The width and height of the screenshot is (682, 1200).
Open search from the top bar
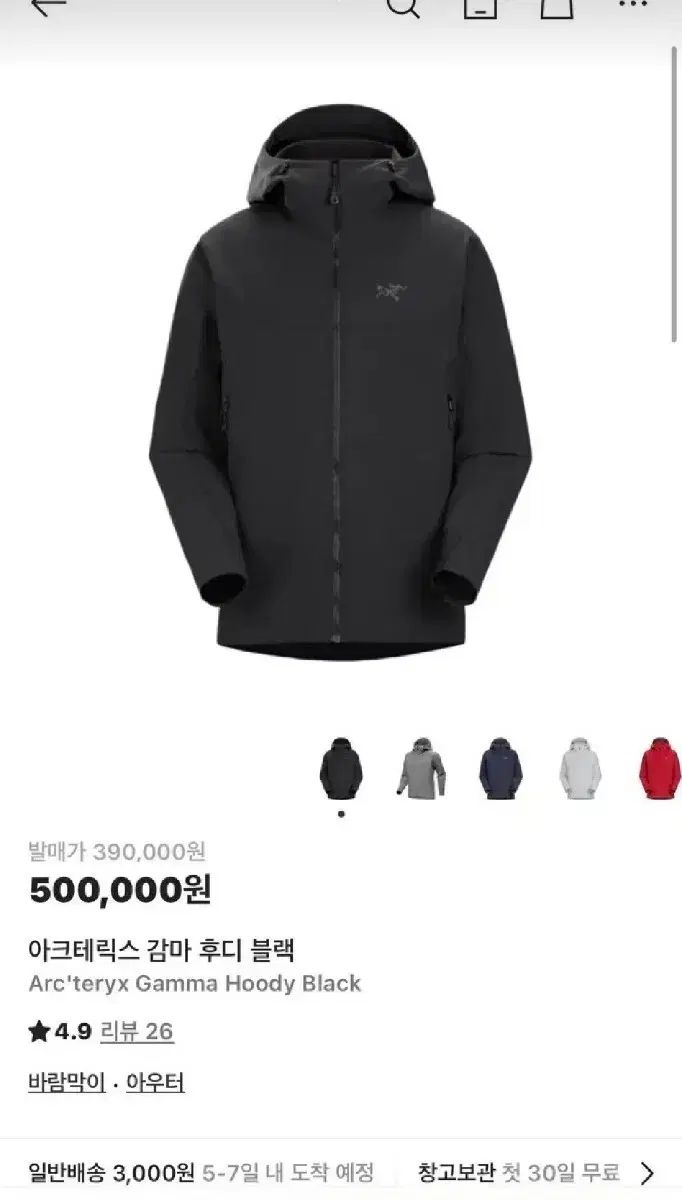pyautogui.click(x=402, y=6)
